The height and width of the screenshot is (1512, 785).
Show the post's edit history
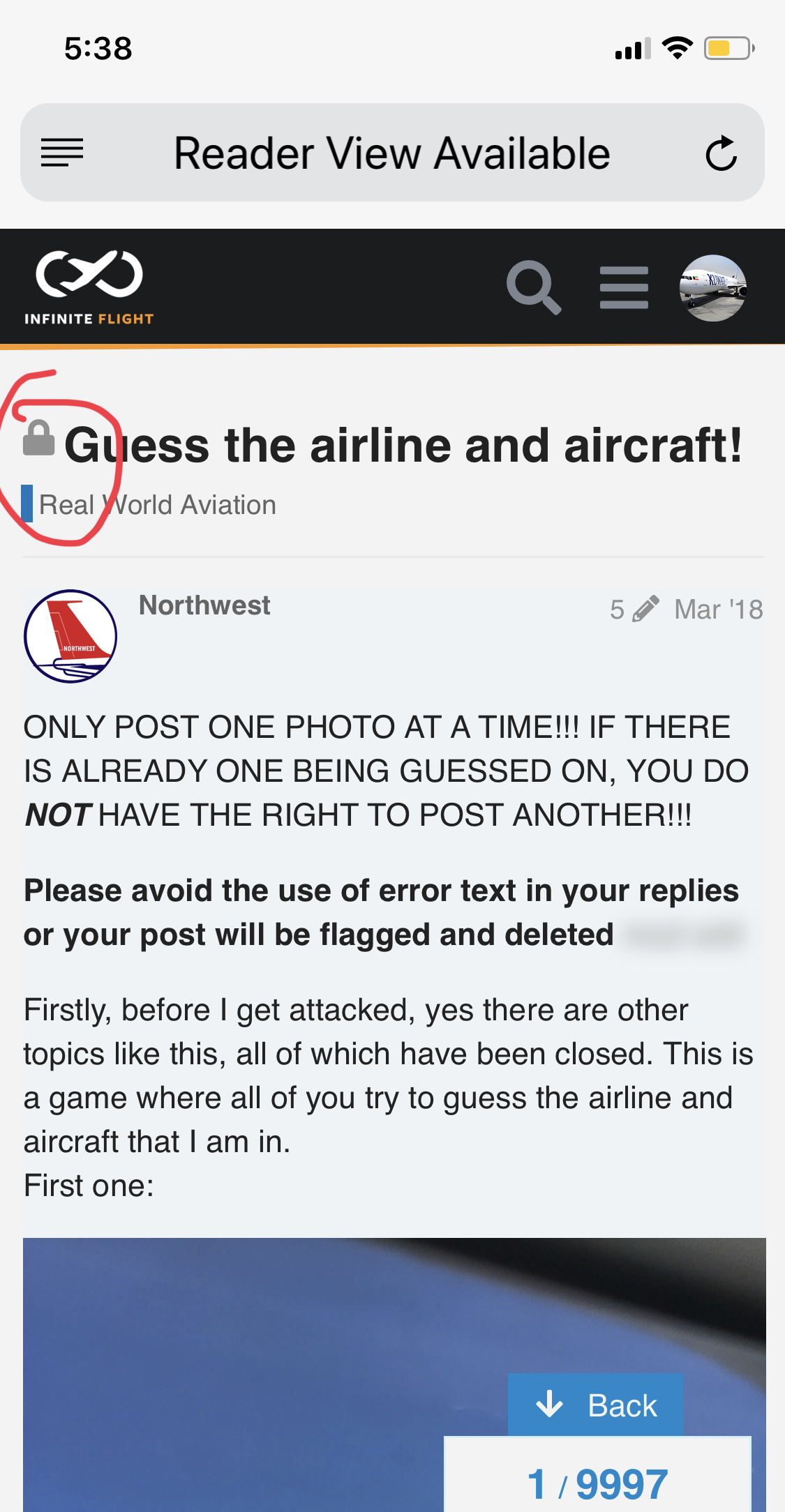pyautogui.click(x=634, y=610)
